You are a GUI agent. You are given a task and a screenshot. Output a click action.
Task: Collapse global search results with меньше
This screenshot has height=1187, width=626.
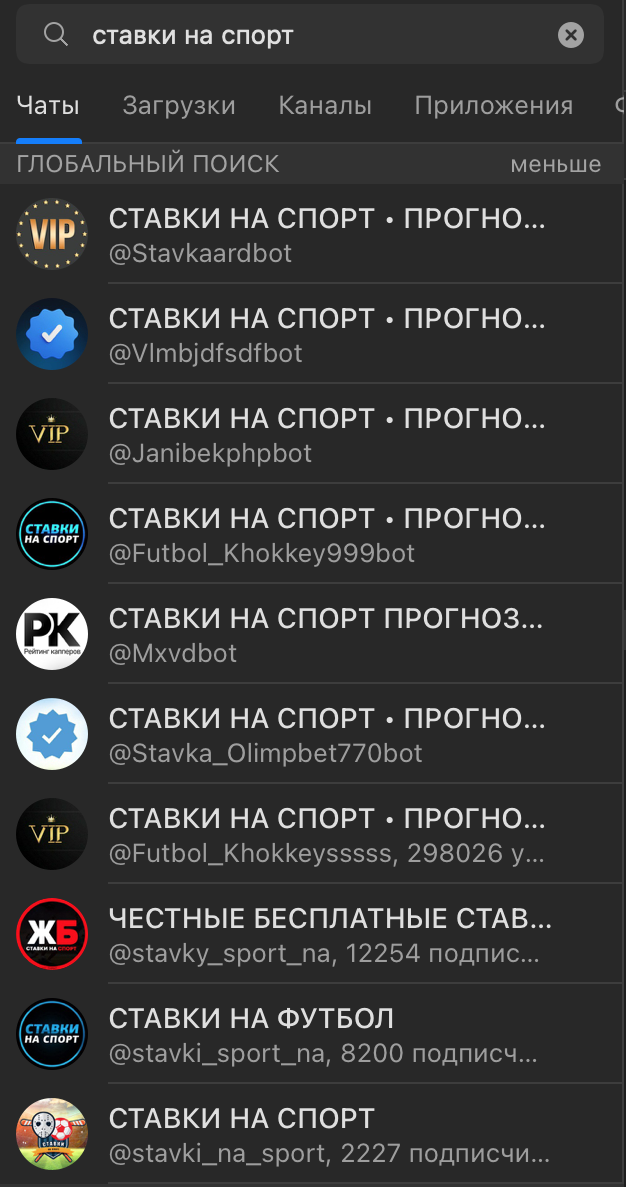(556, 164)
